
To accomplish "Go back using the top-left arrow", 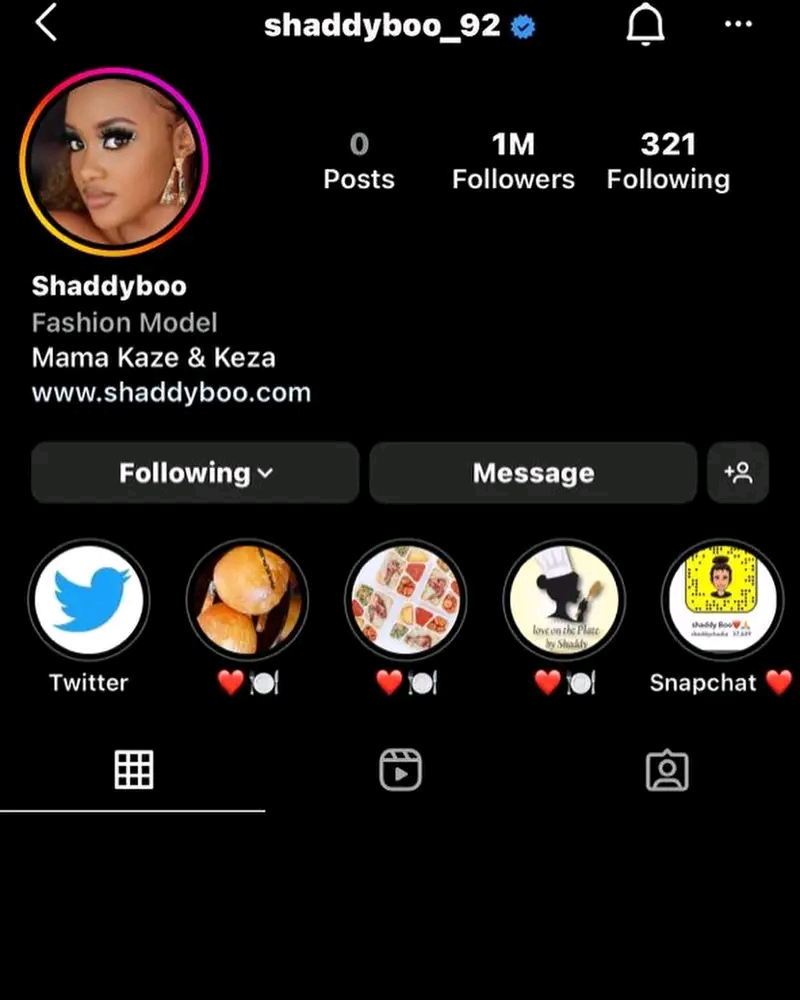I will [45, 24].
